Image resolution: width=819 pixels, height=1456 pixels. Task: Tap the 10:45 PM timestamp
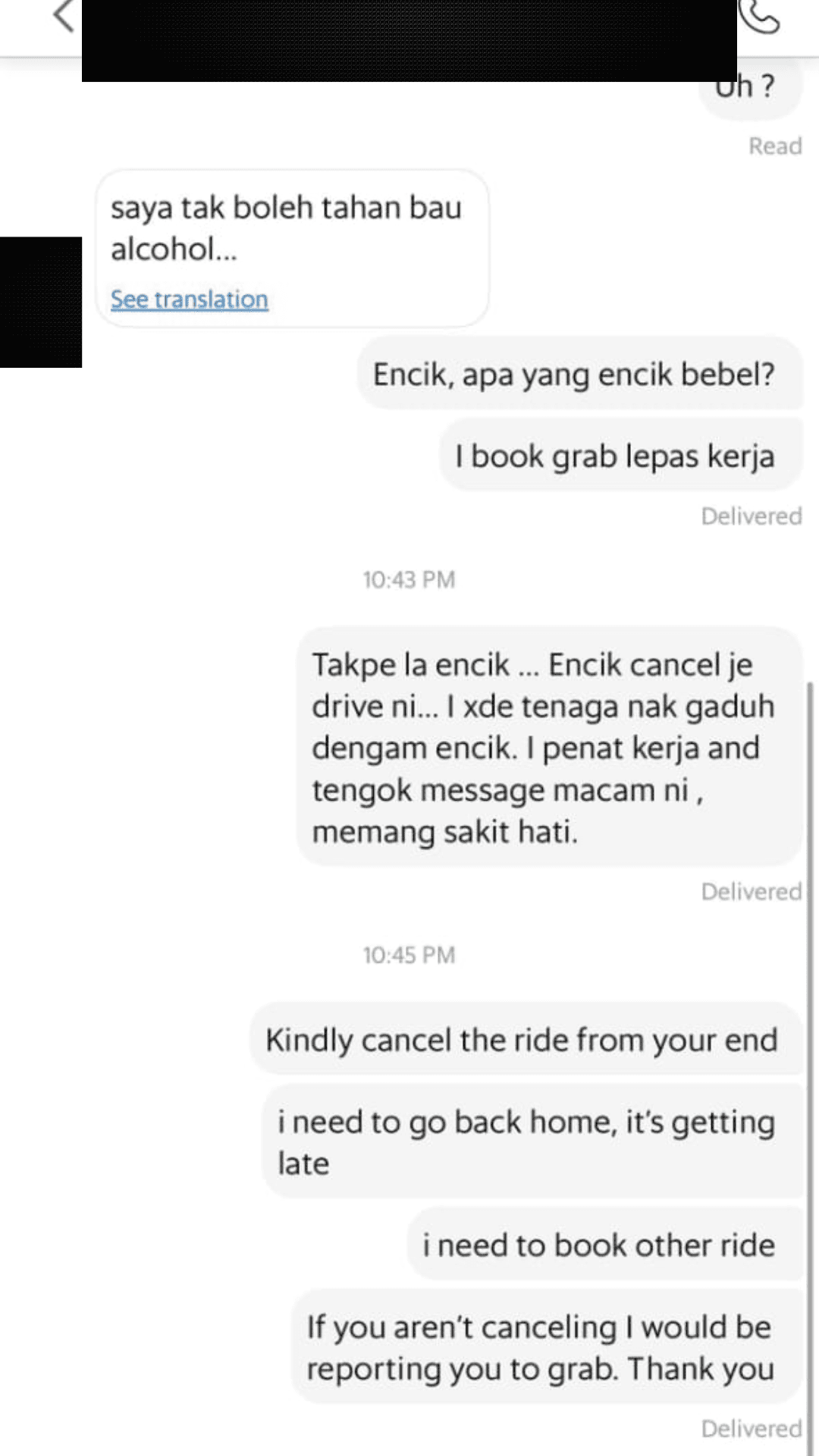409,955
